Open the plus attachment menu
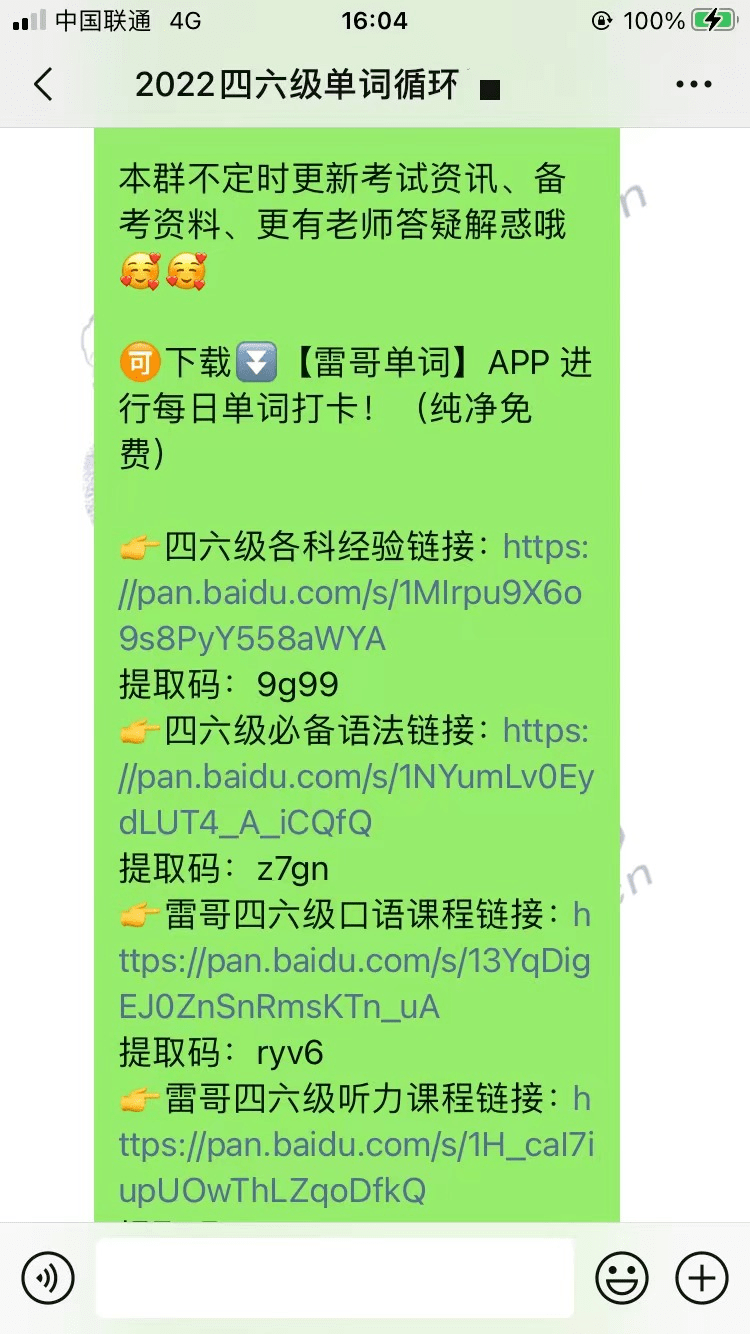The height and width of the screenshot is (1334, 750). 701,1277
